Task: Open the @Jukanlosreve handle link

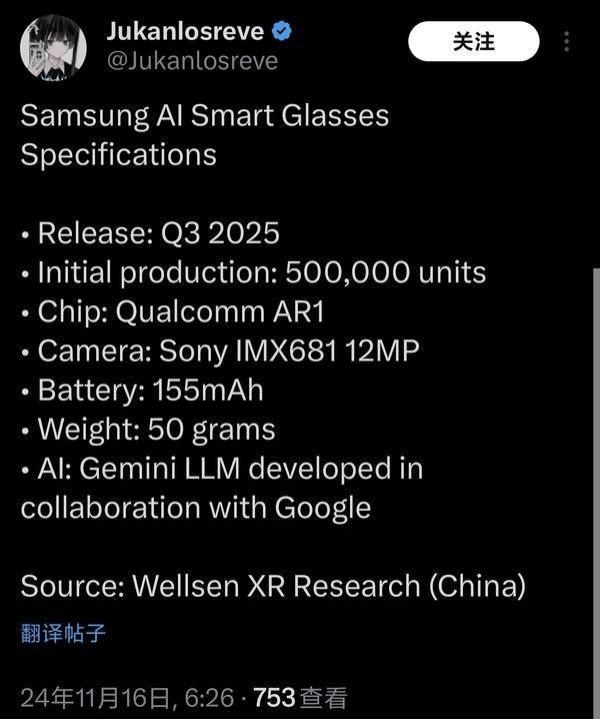Action: coord(192,62)
